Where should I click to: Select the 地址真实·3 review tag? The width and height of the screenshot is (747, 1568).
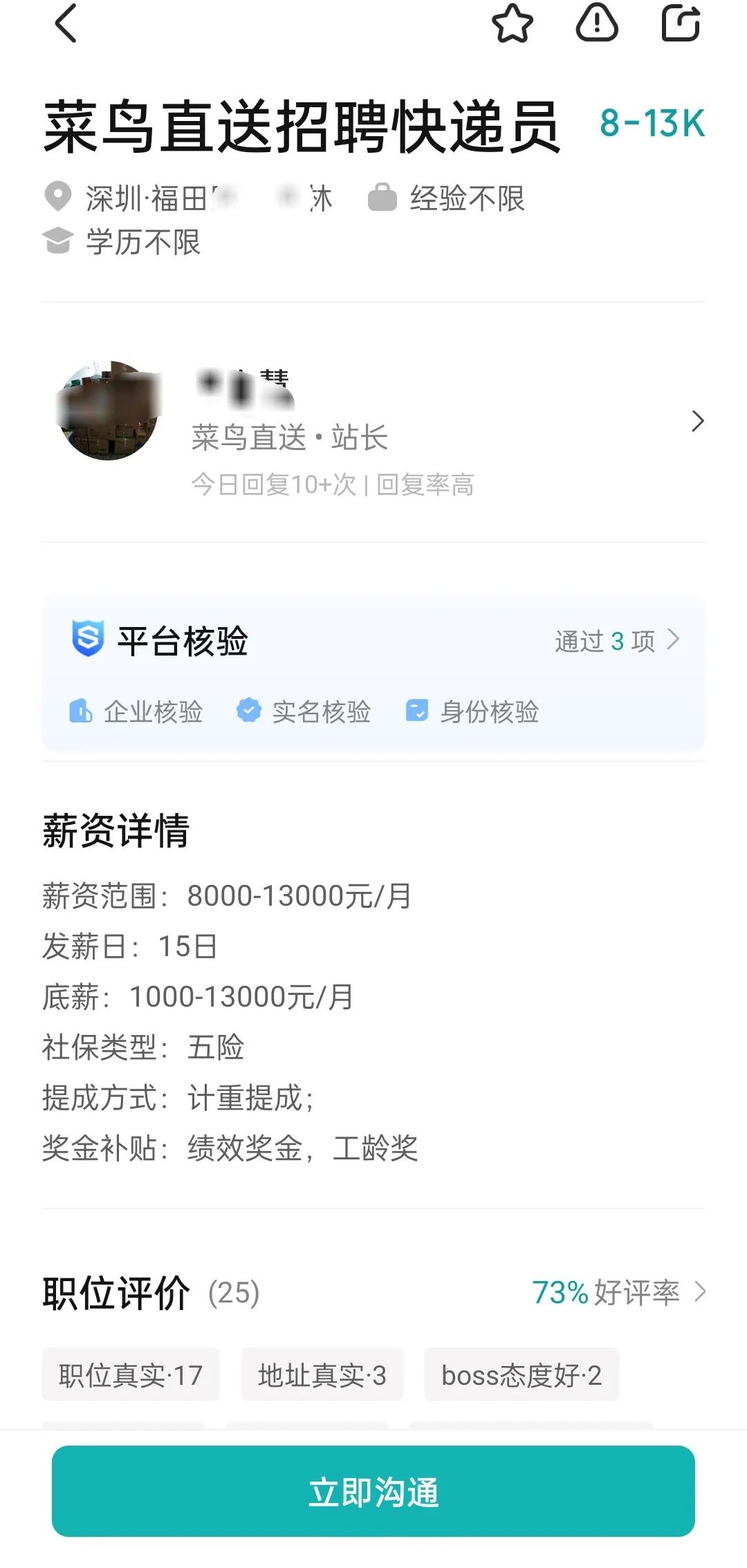(322, 1375)
